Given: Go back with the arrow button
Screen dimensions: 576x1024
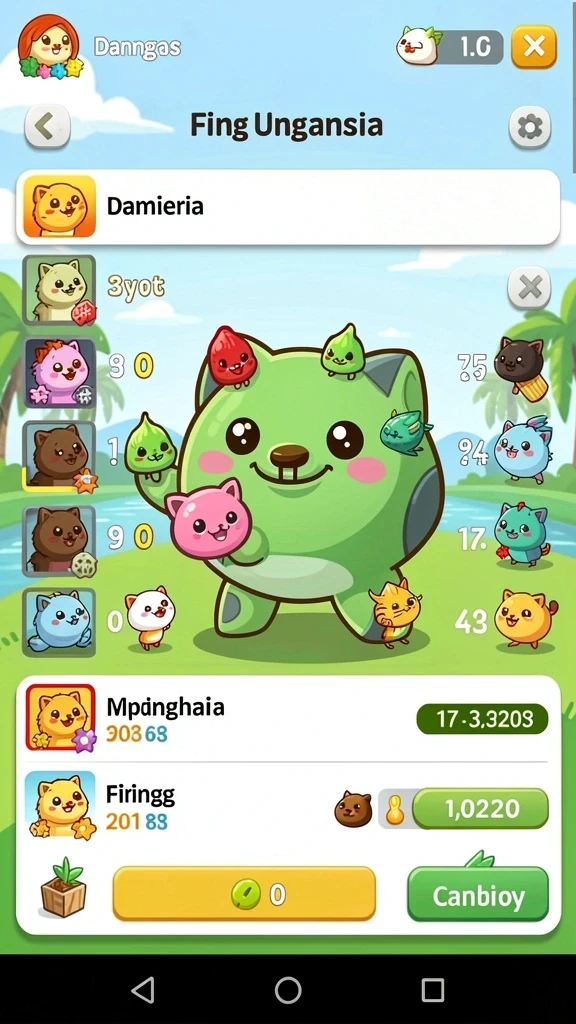Looking at the screenshot, I should tap(47, 125).
